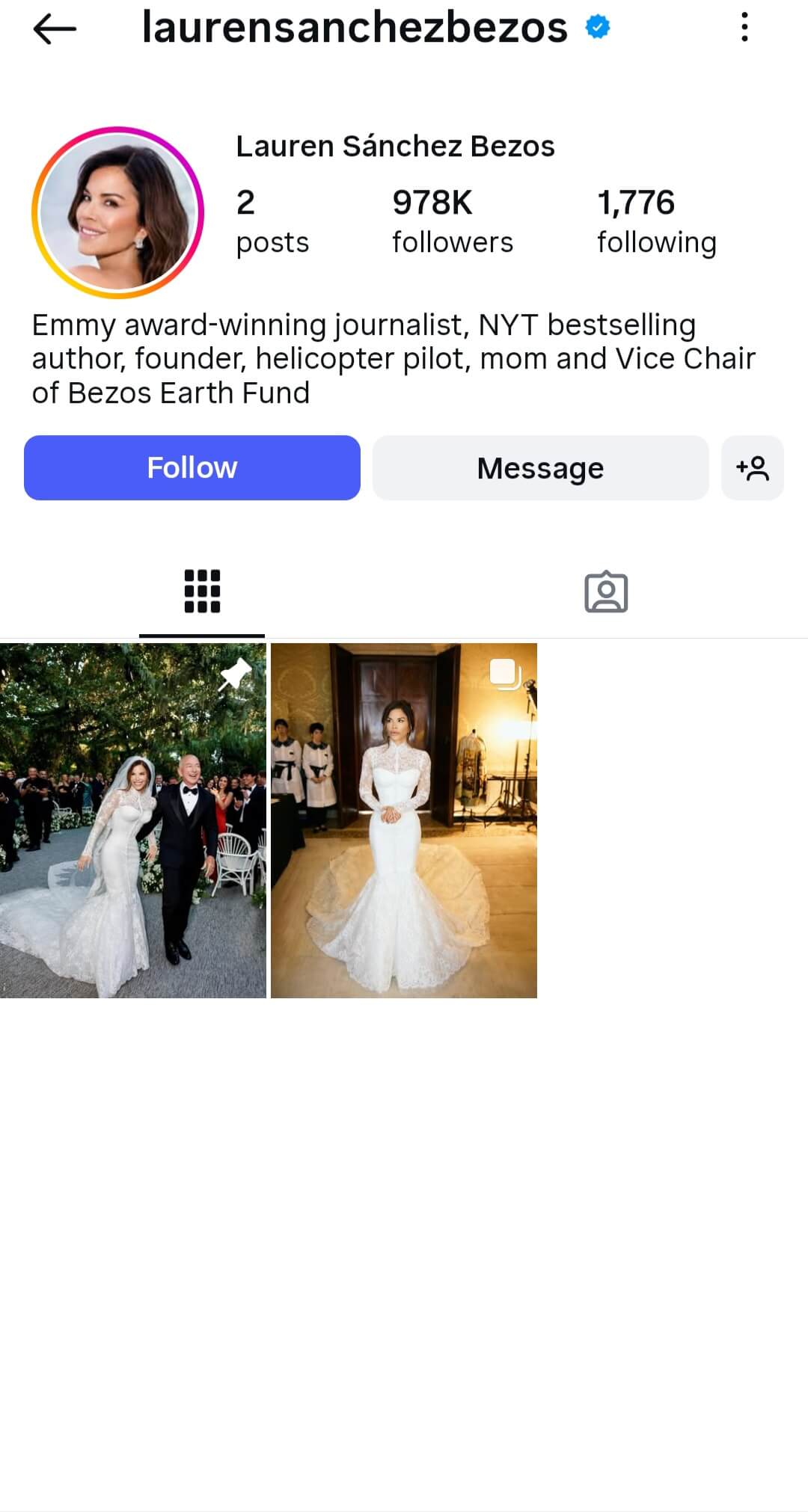808x1512 pixels.
Task: Message this profile
Action: 540,468
